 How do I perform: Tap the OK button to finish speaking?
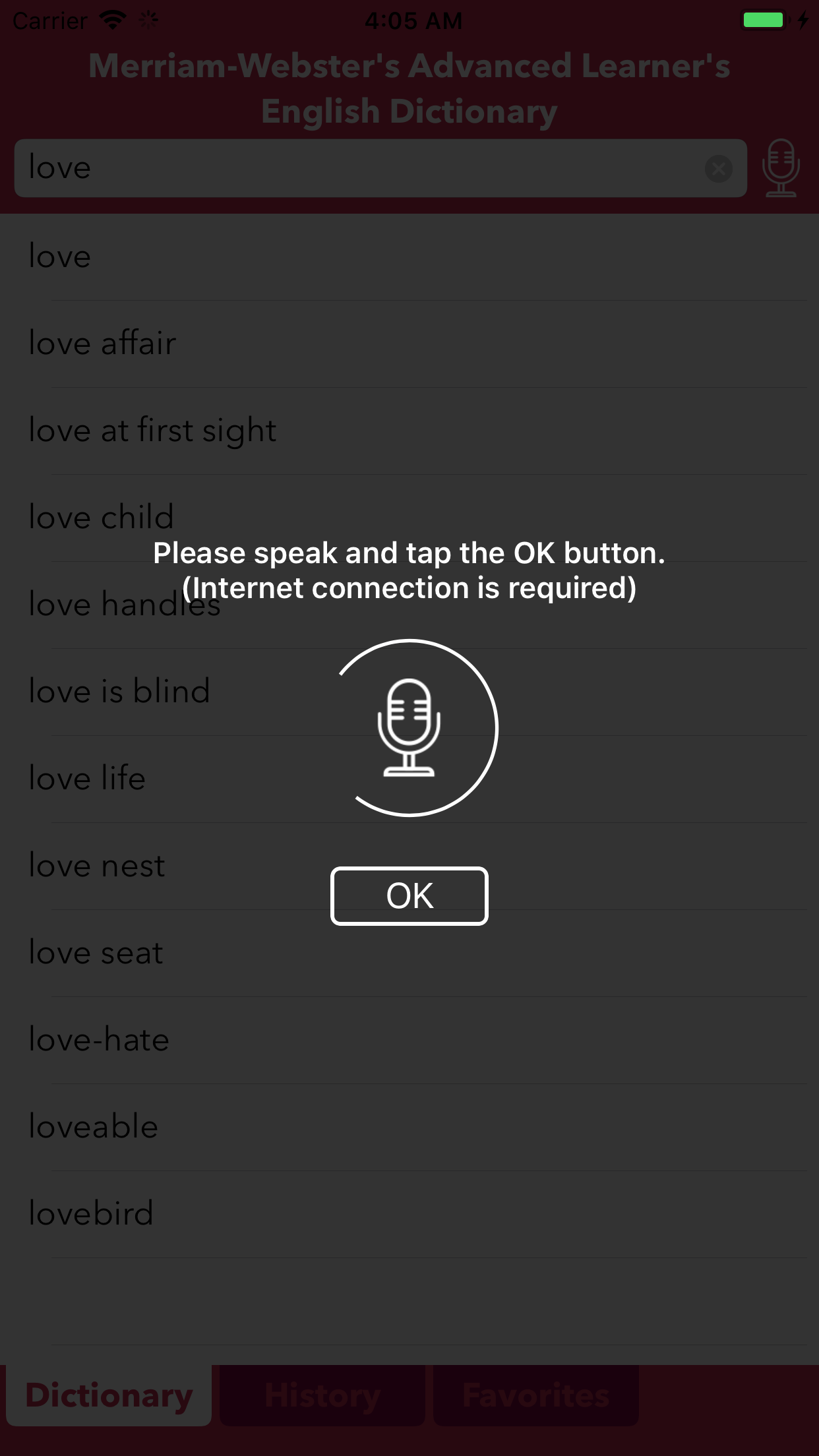(409, 895)
